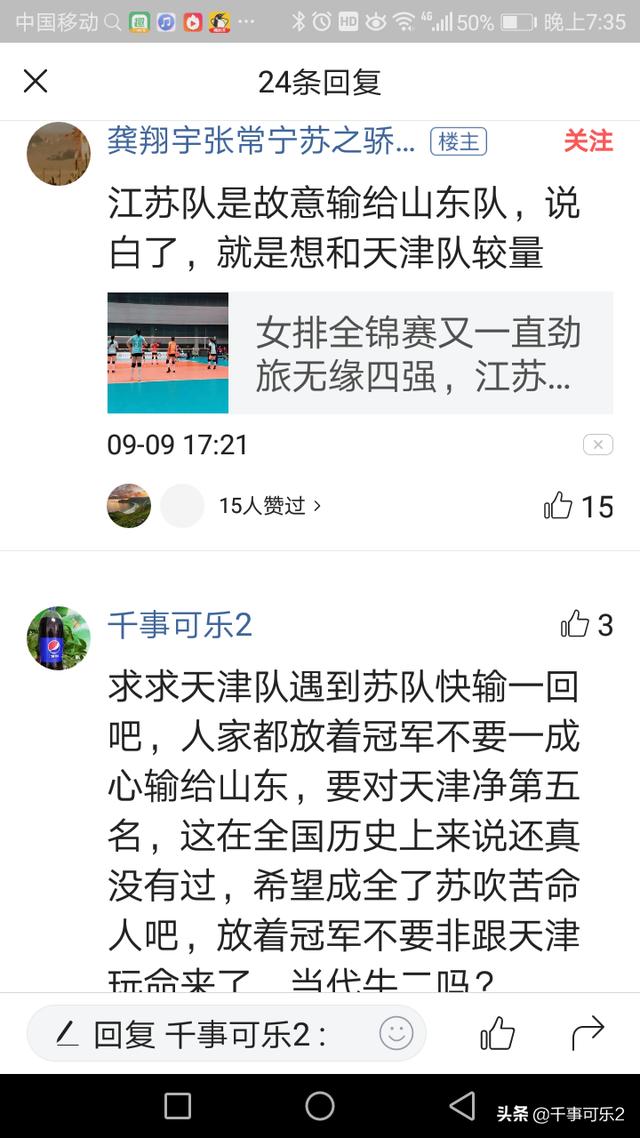Go back using the system navigation button
The image size is (640, 1138).
(x=461, y=1105)
